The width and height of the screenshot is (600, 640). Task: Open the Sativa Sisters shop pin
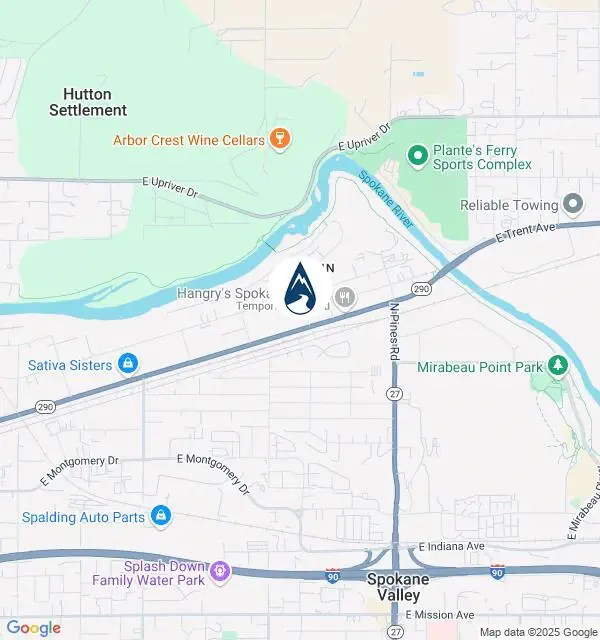pos(128,365)
